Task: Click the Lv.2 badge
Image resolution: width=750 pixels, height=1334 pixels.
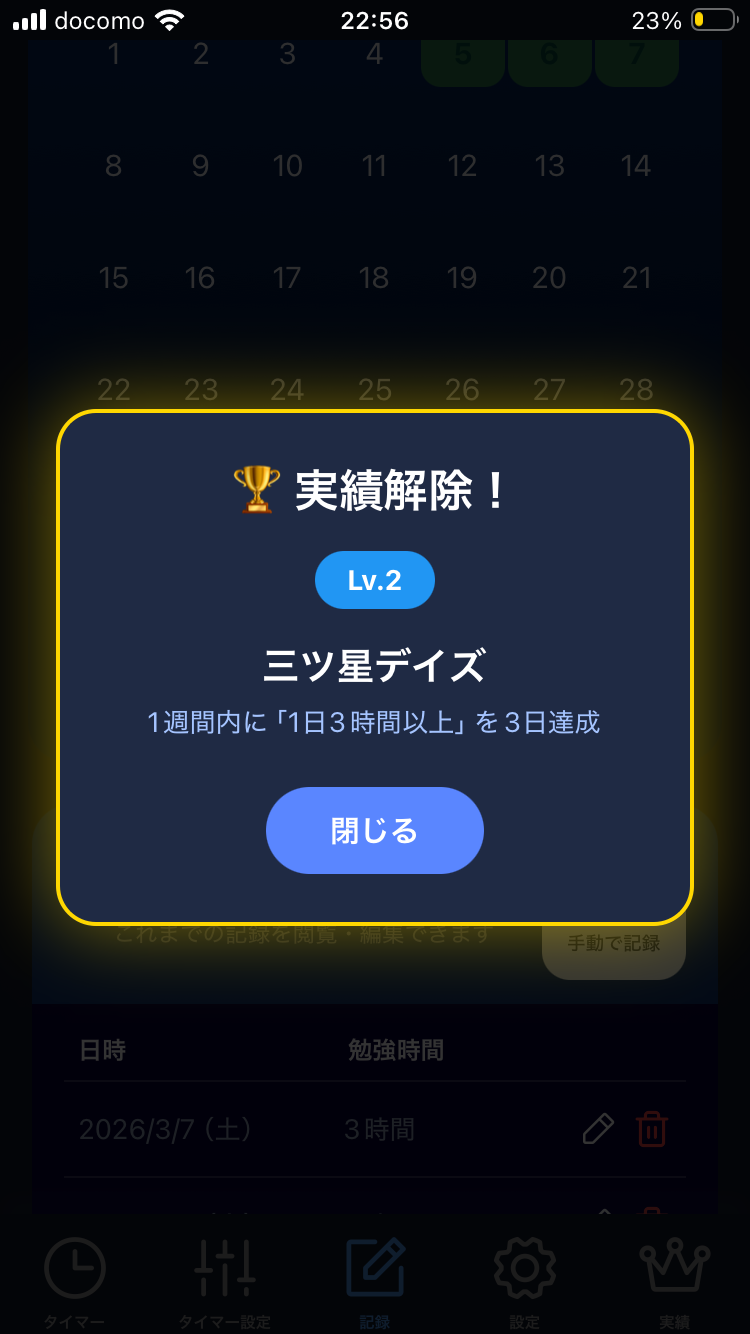Action: tap(375, 580)
